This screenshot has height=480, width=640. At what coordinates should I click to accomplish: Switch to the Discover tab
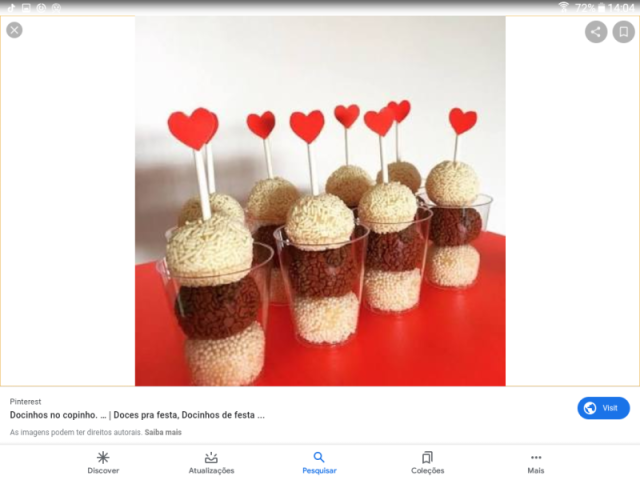coord(103,462)
